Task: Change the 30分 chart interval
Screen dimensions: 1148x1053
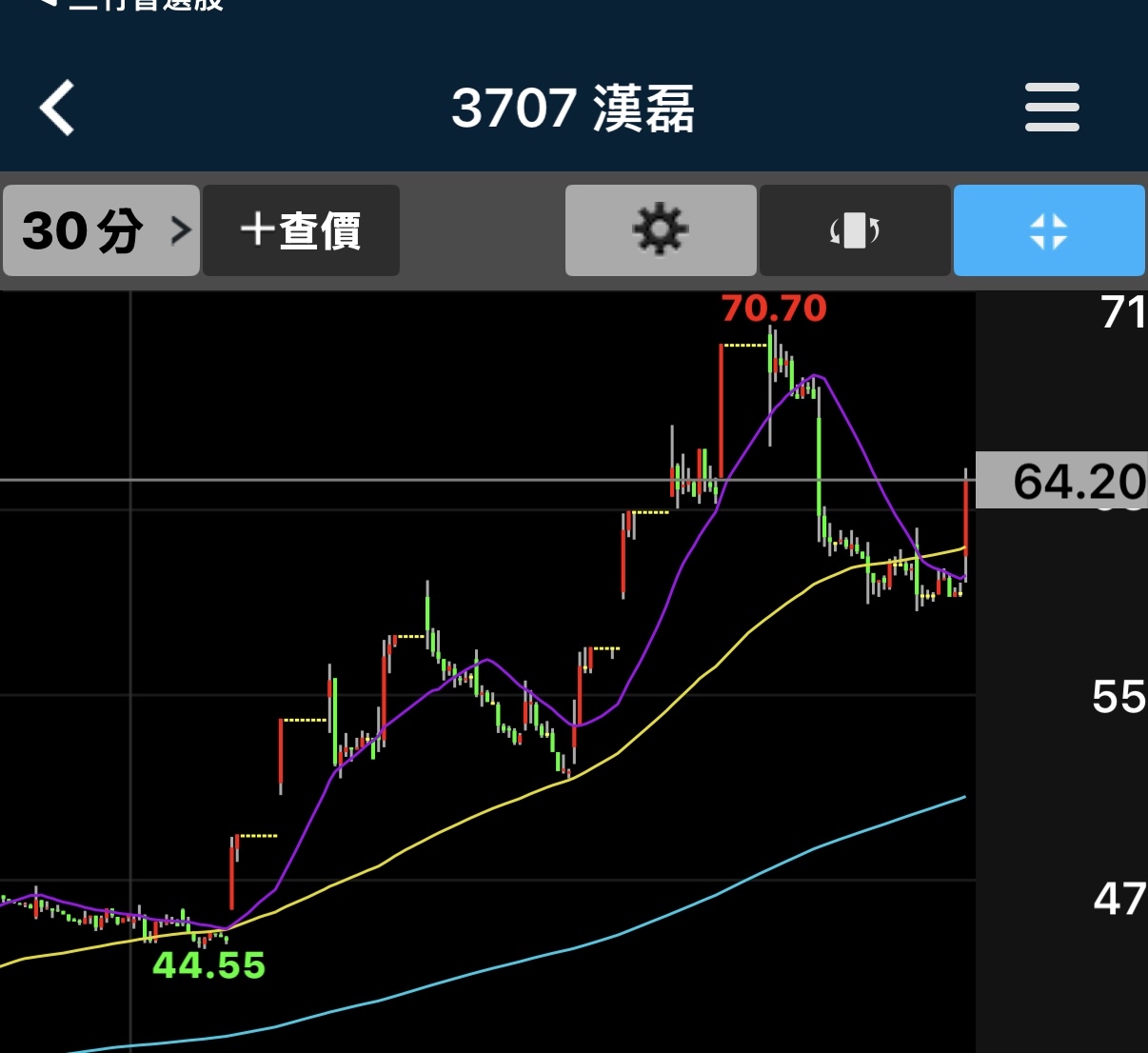Action: (x=102, y=230)
